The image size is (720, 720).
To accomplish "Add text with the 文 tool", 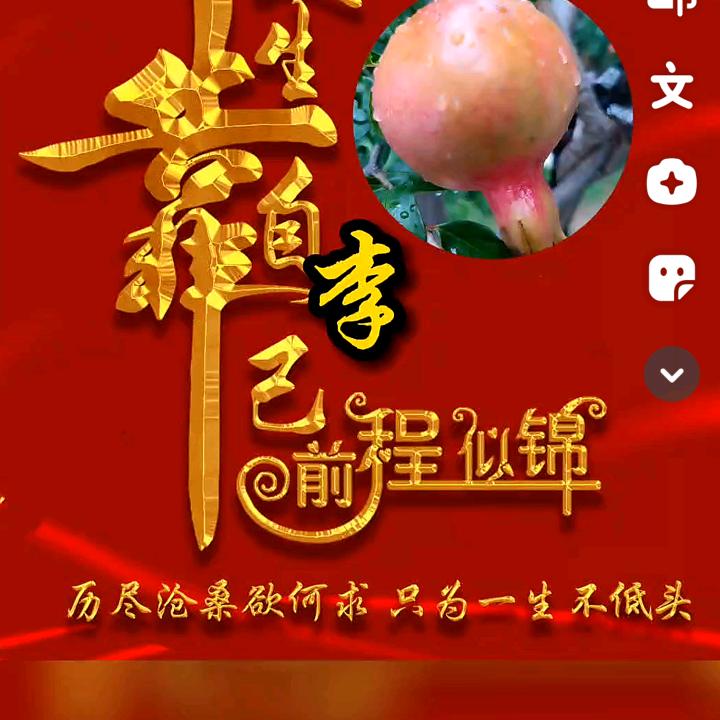I will click(x=672, y=87).
